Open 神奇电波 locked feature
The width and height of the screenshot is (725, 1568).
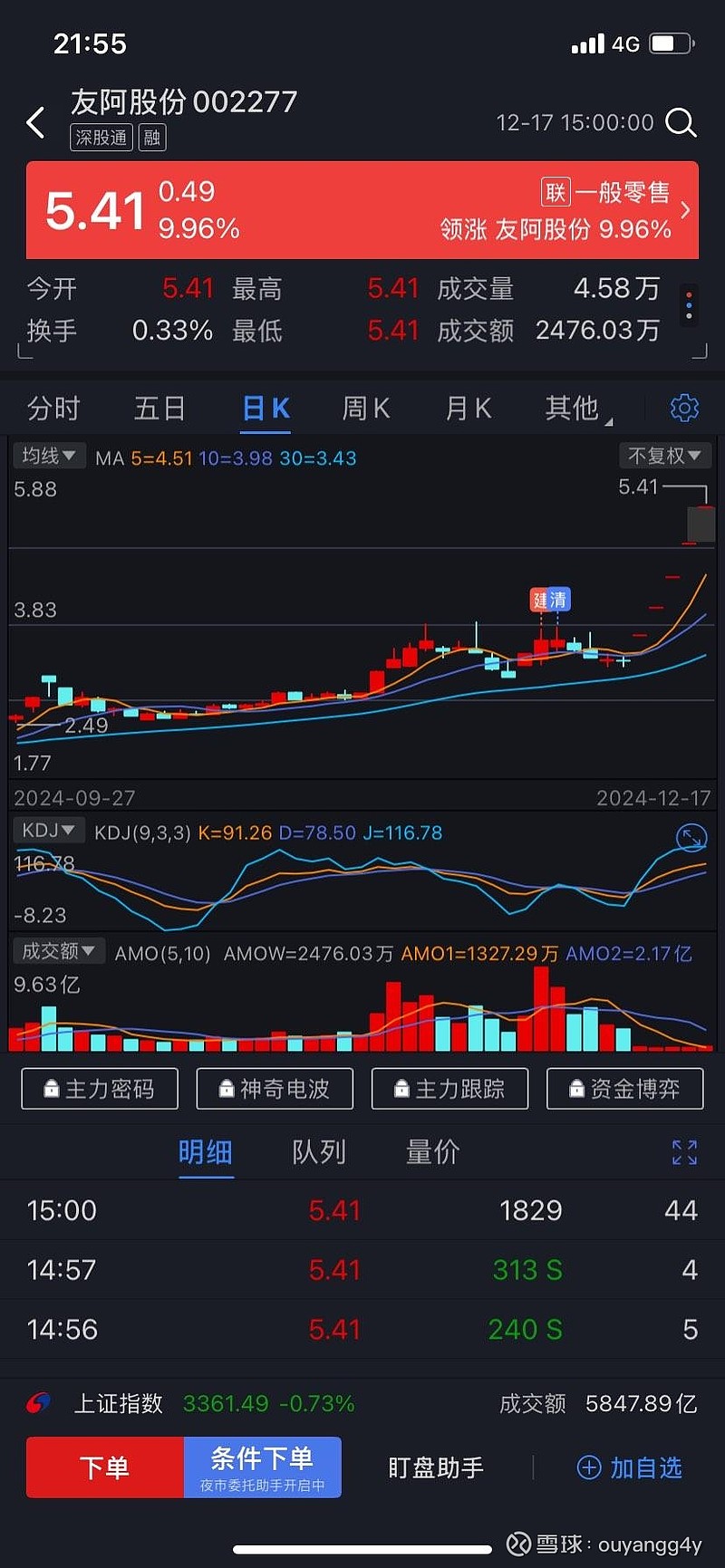274,1089
